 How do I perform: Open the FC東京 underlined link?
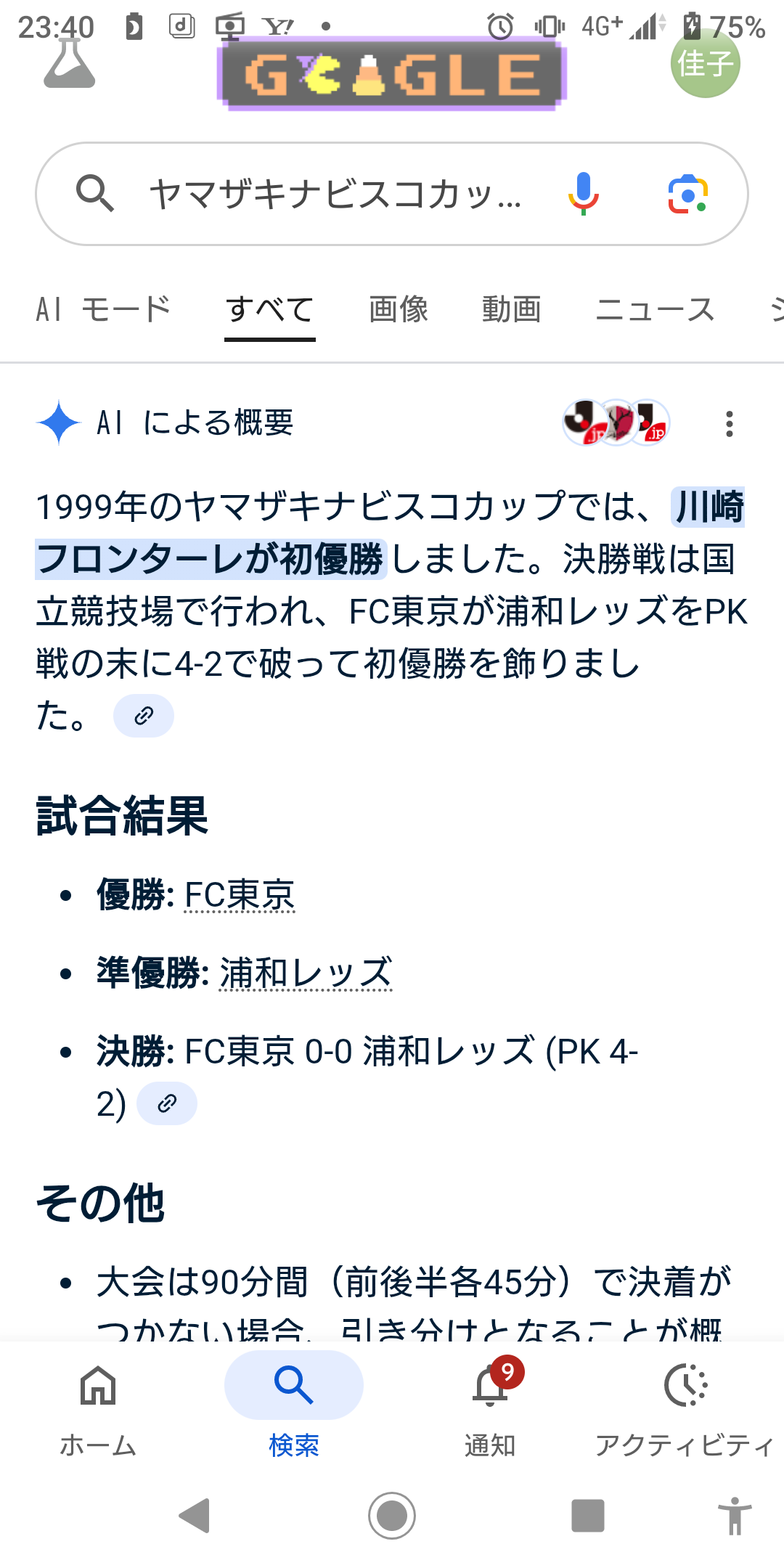tap(240, 894)
